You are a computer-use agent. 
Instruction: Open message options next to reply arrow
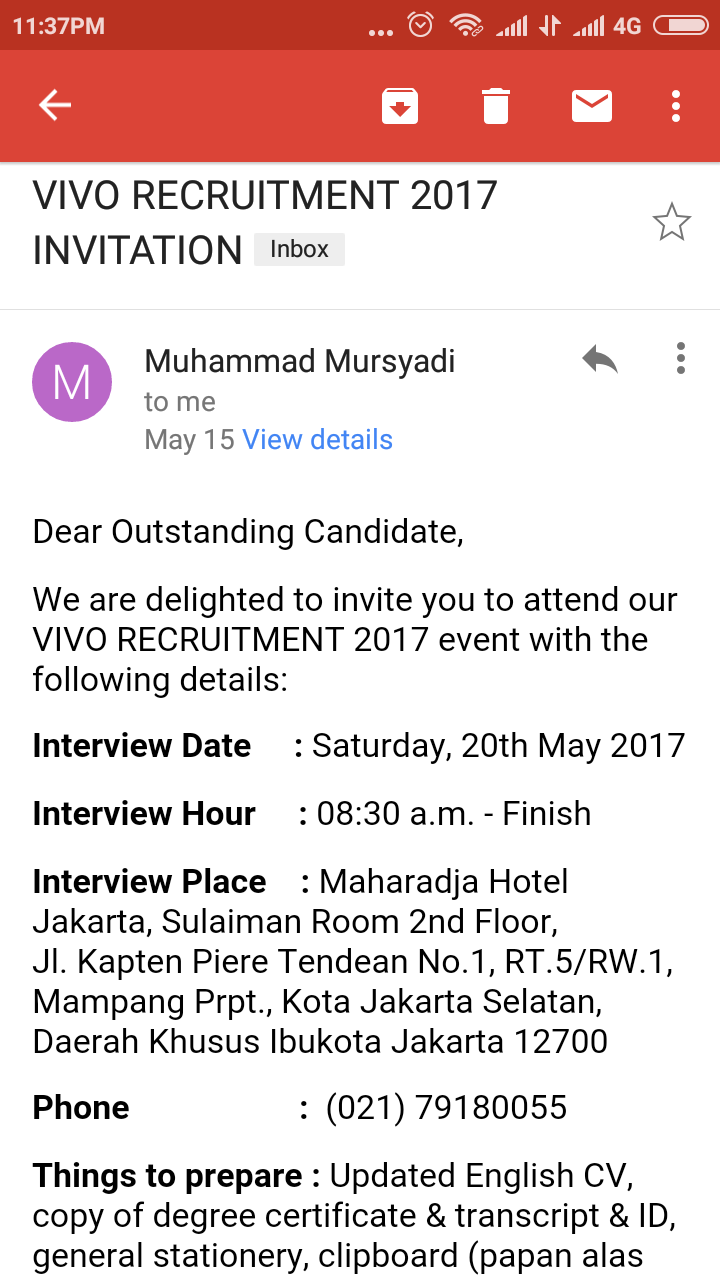(x=680, y=358)
